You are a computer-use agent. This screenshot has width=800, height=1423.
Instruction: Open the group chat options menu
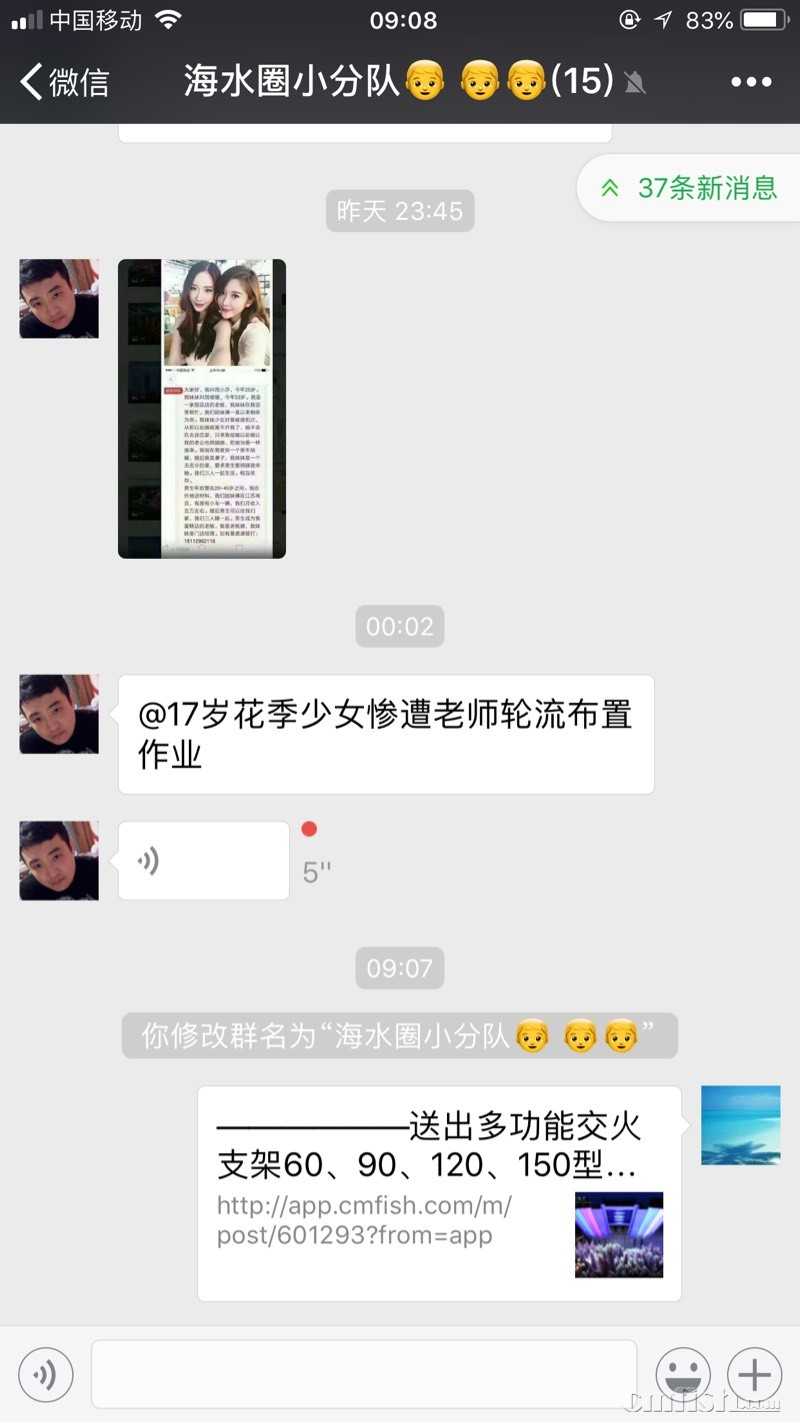point(751,82)
